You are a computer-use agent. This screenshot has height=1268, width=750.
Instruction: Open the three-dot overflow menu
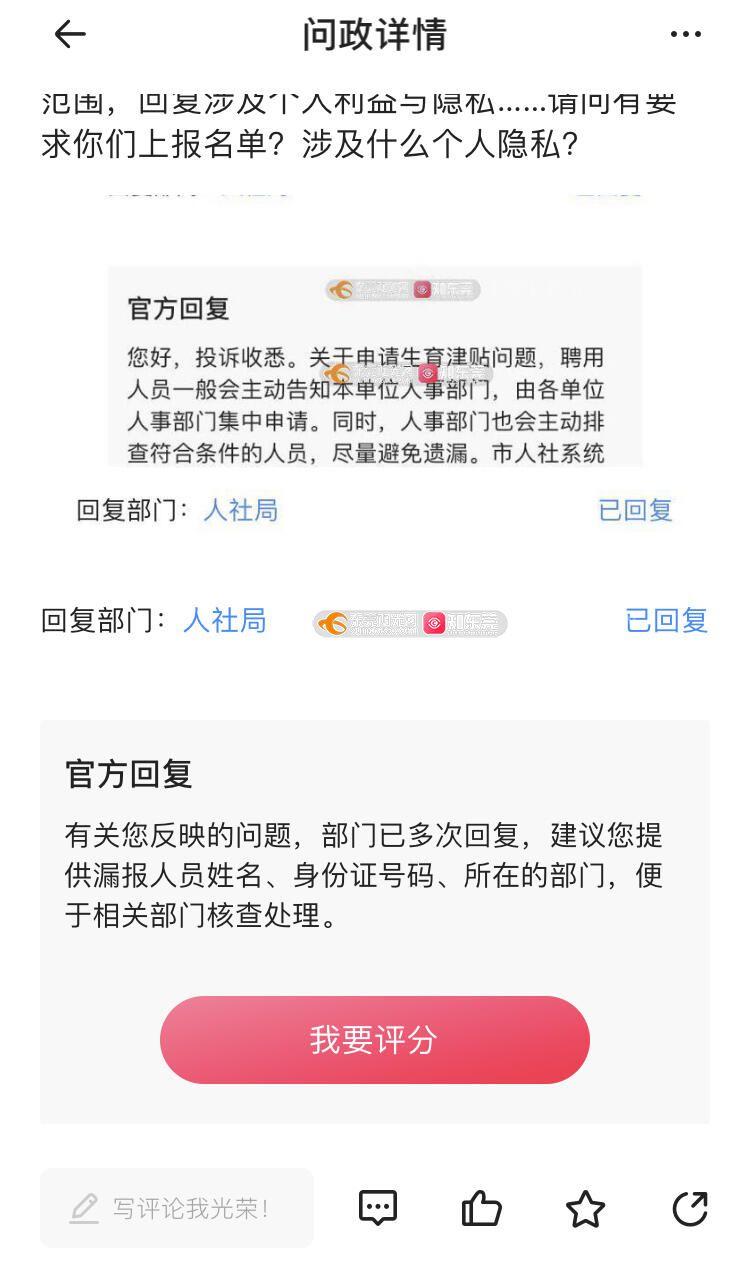(685, 35)
